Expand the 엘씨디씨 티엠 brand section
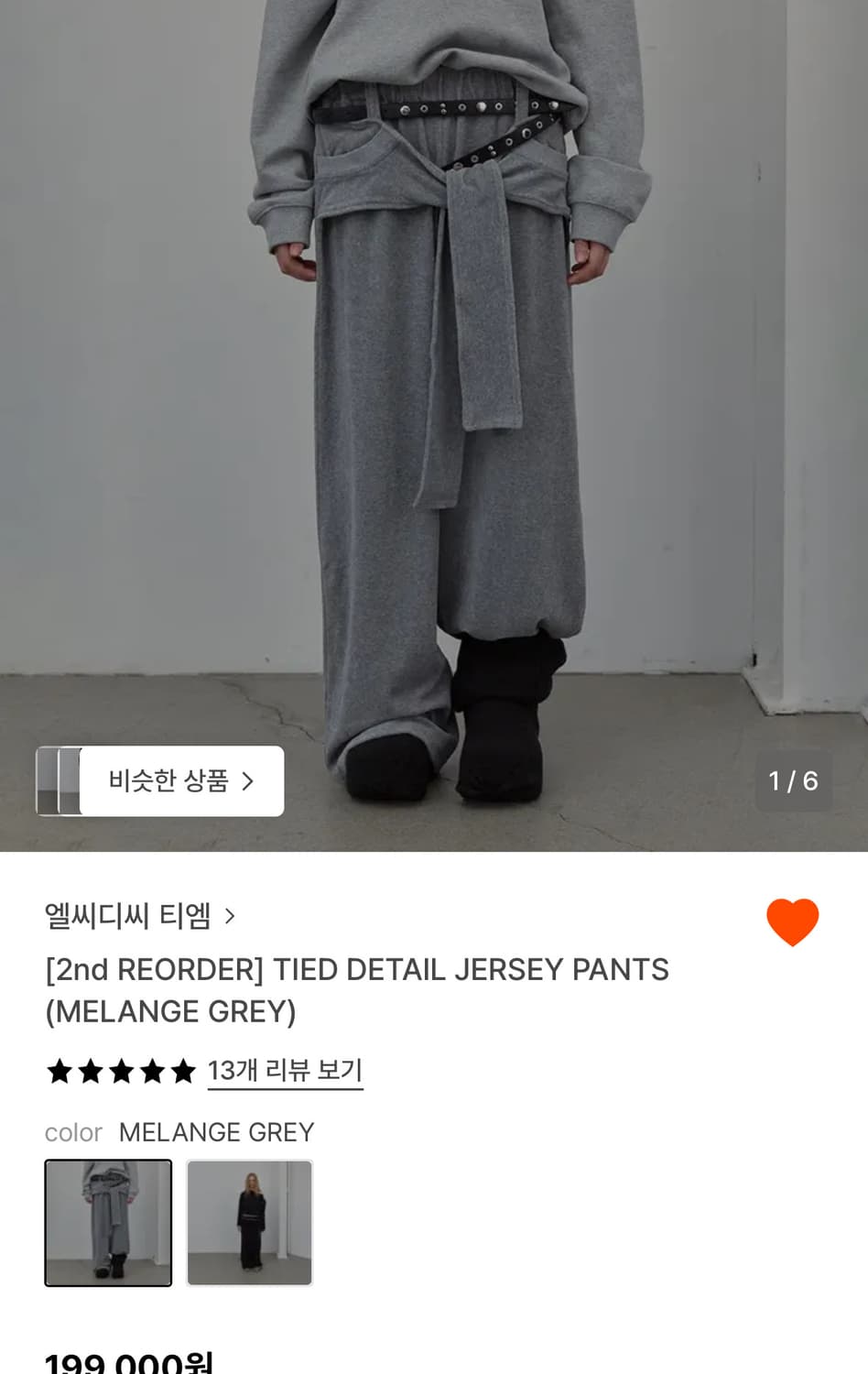Viewport: 868px width, 1374px height. tap(133, 915)
